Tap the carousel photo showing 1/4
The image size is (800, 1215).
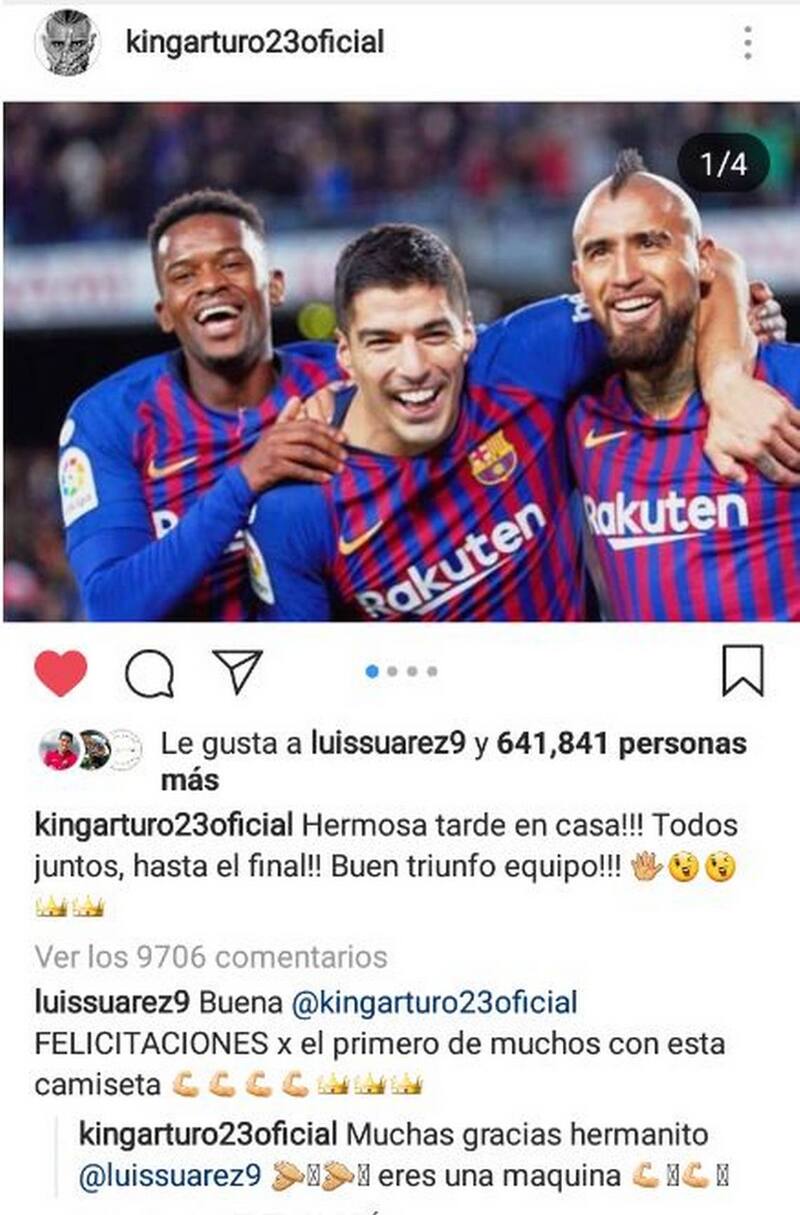click(x=400, y=362)
